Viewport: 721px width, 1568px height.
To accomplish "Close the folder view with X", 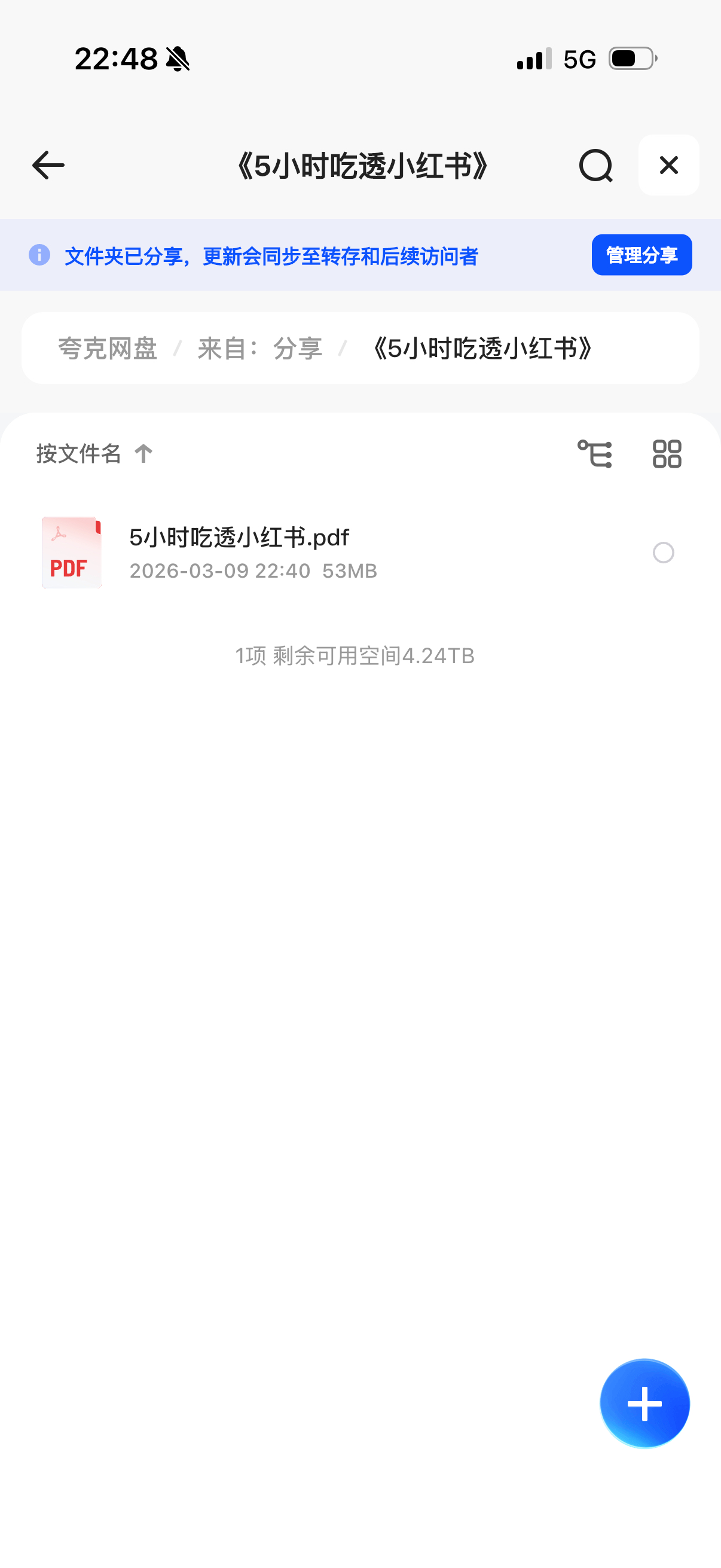I will coord(668,165).
